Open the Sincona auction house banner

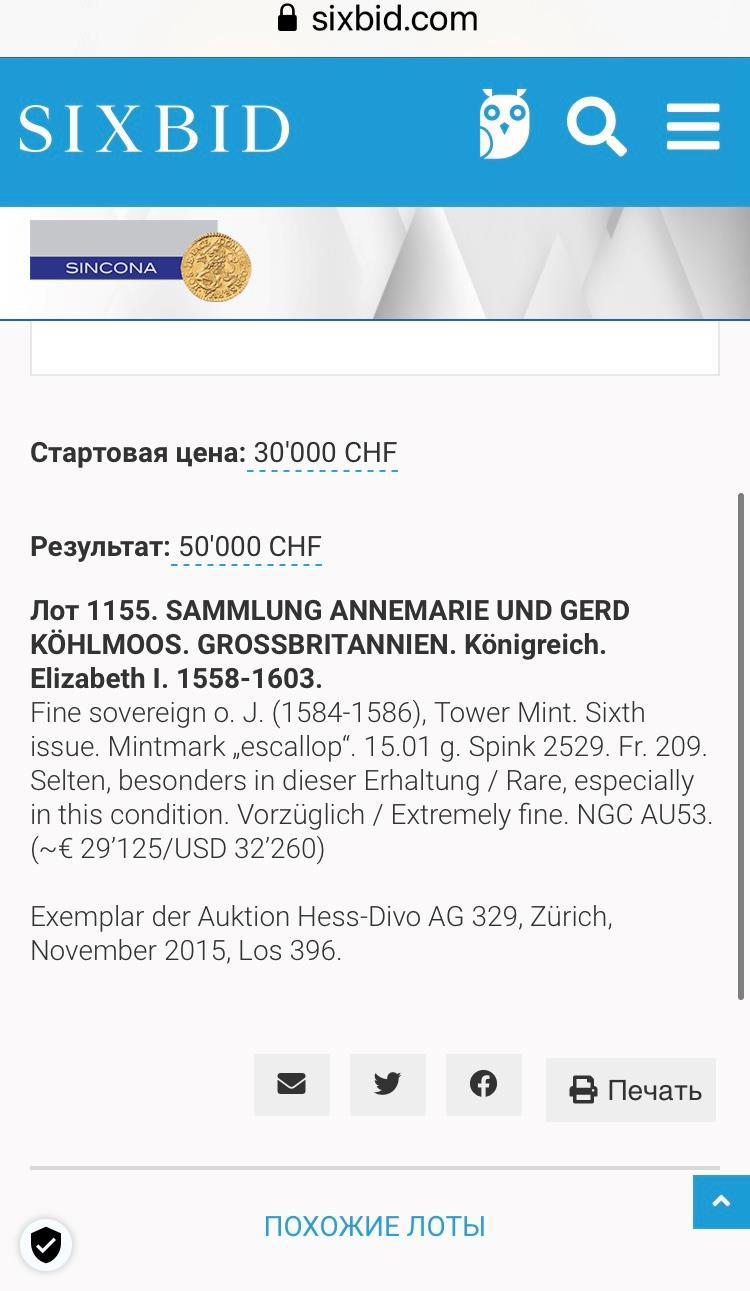(x=140, y=262)
